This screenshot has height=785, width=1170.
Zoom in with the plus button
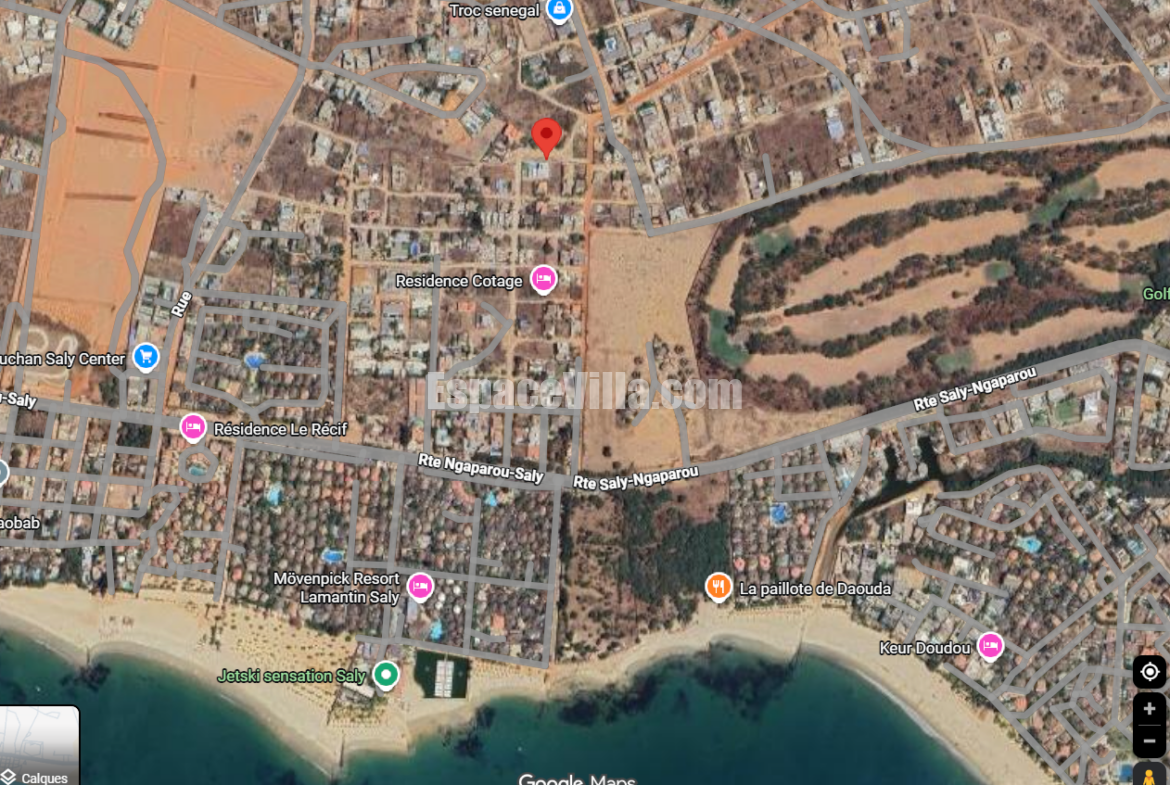click(1149, 709)
